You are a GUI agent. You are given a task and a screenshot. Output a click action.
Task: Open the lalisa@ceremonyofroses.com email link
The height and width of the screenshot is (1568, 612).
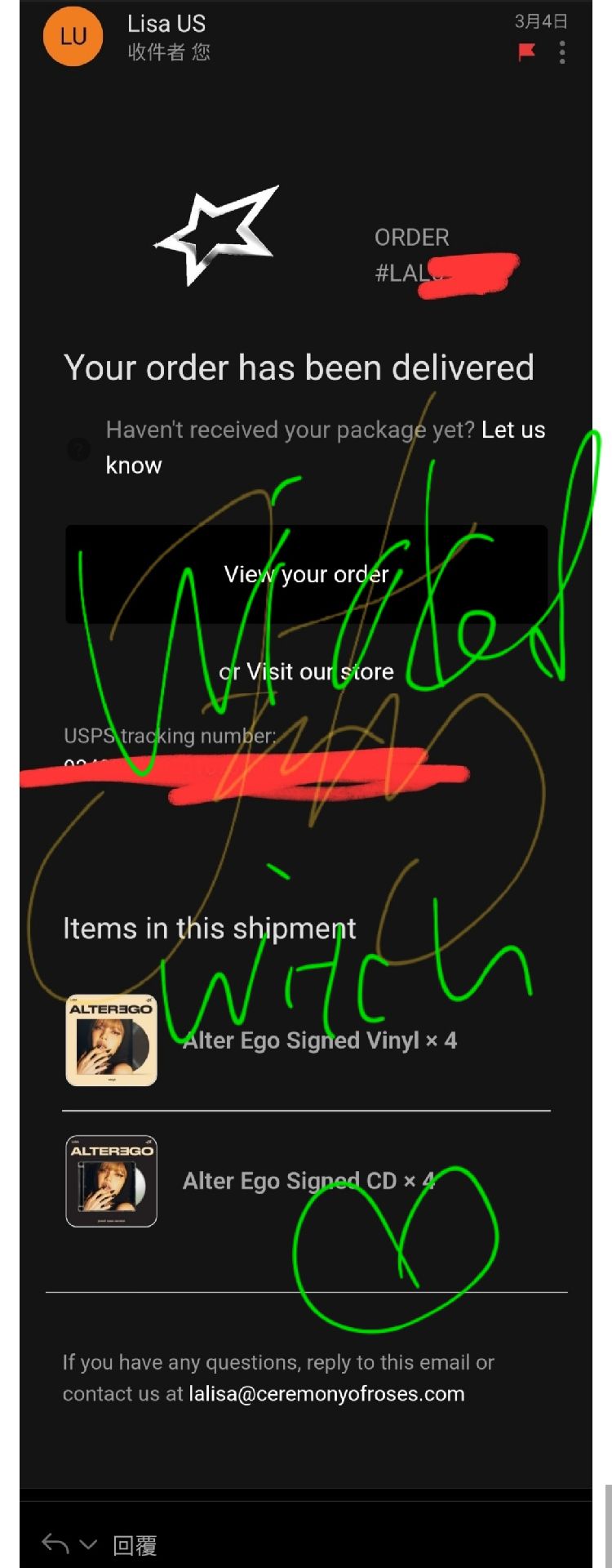[326, 1393]
